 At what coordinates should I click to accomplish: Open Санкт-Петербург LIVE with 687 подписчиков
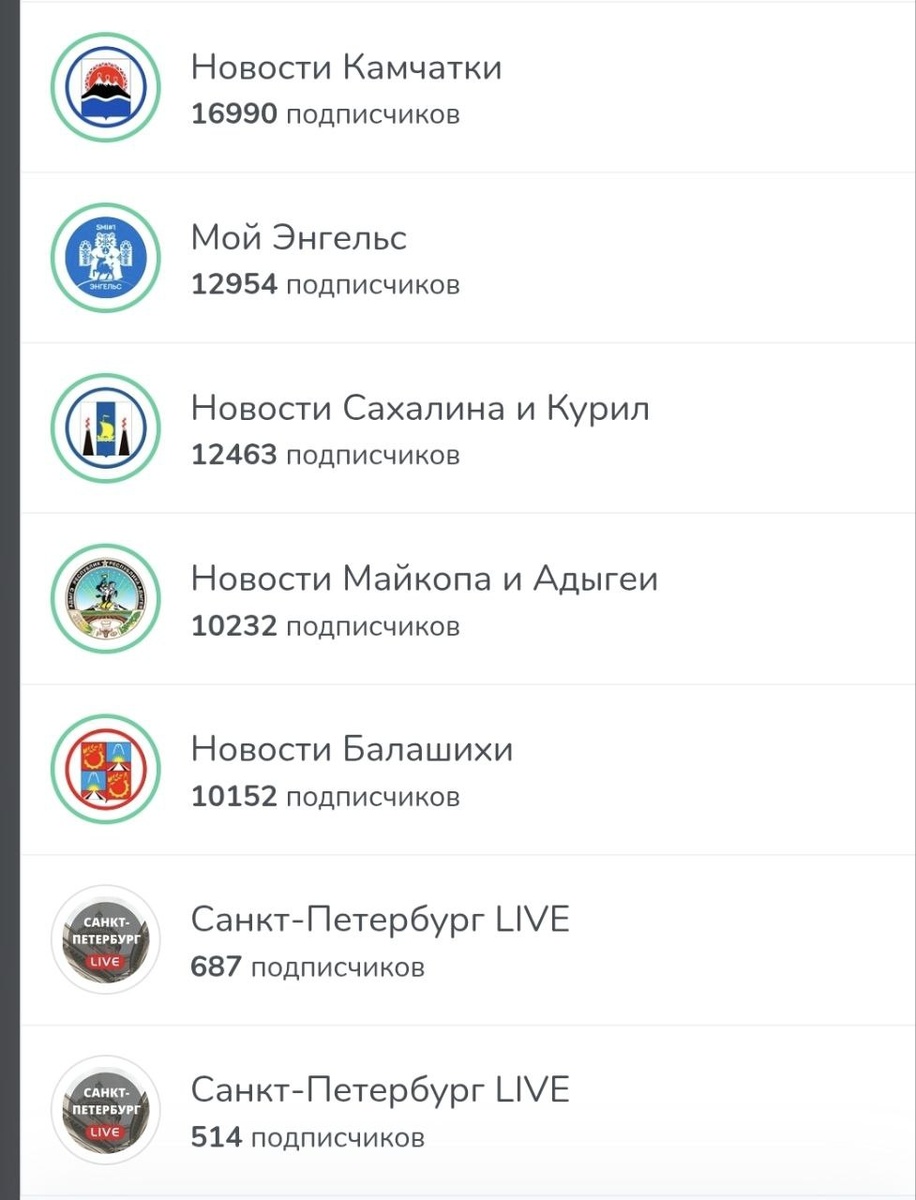tap(468, 940)
